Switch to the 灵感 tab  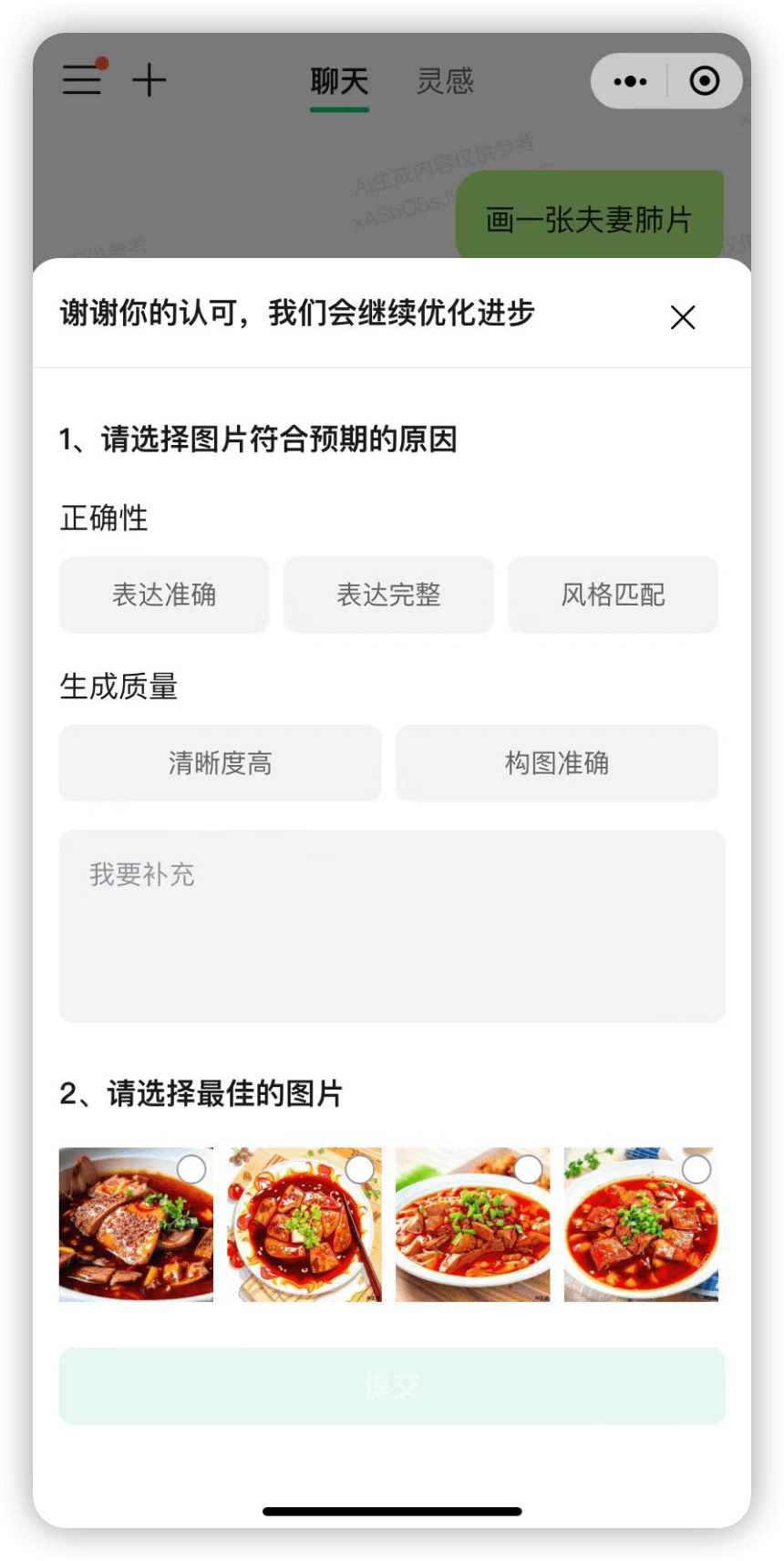point(445,81)
